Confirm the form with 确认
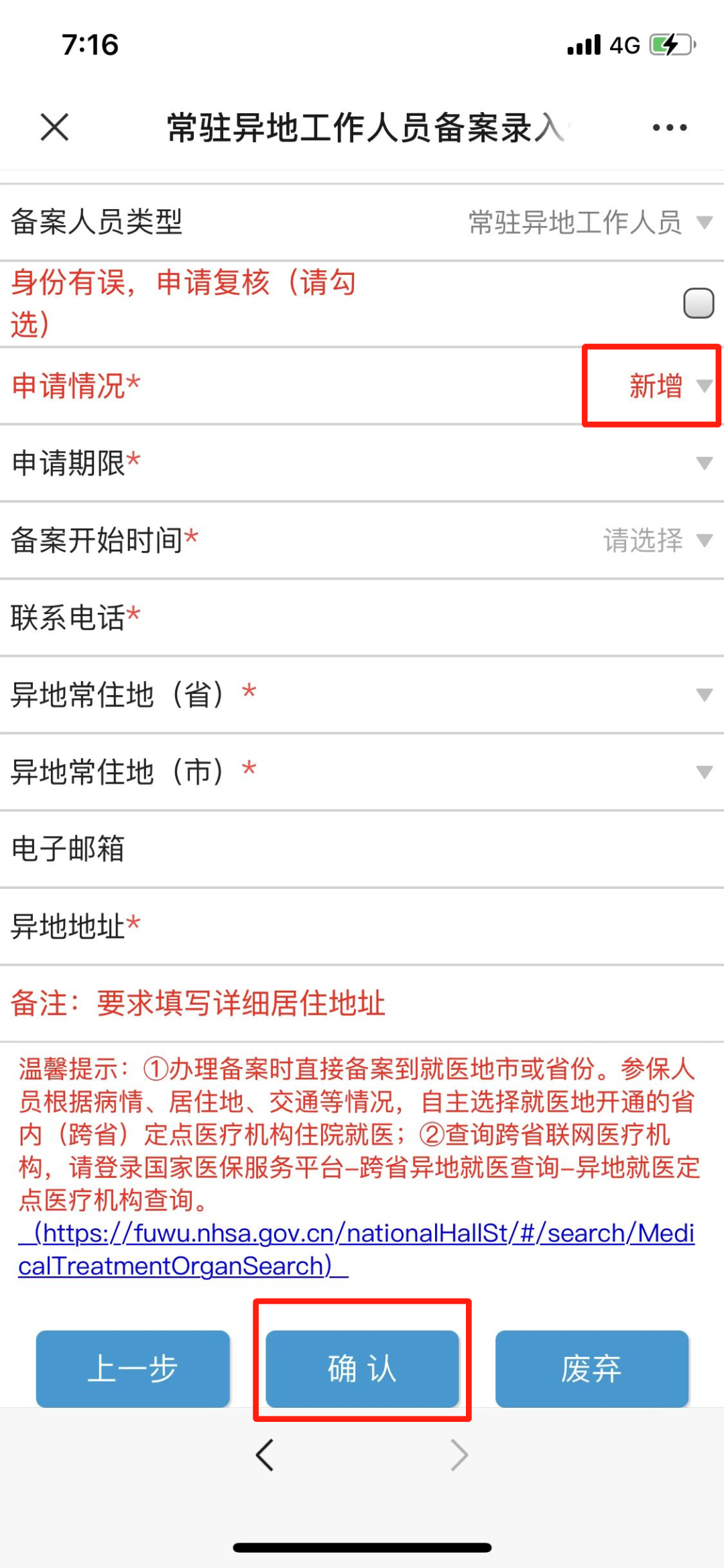 [362, 1368]
